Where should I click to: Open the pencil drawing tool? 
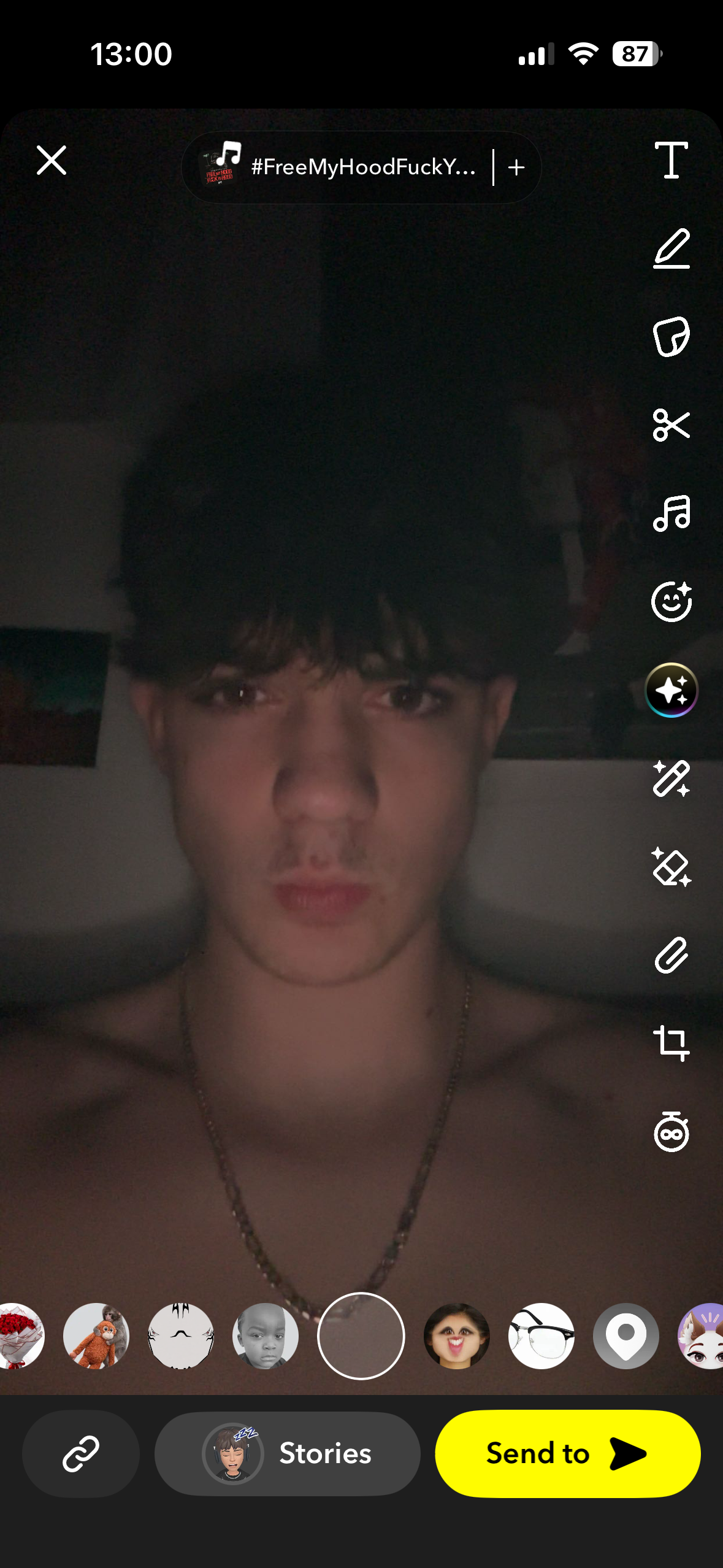tap(671, 248)
